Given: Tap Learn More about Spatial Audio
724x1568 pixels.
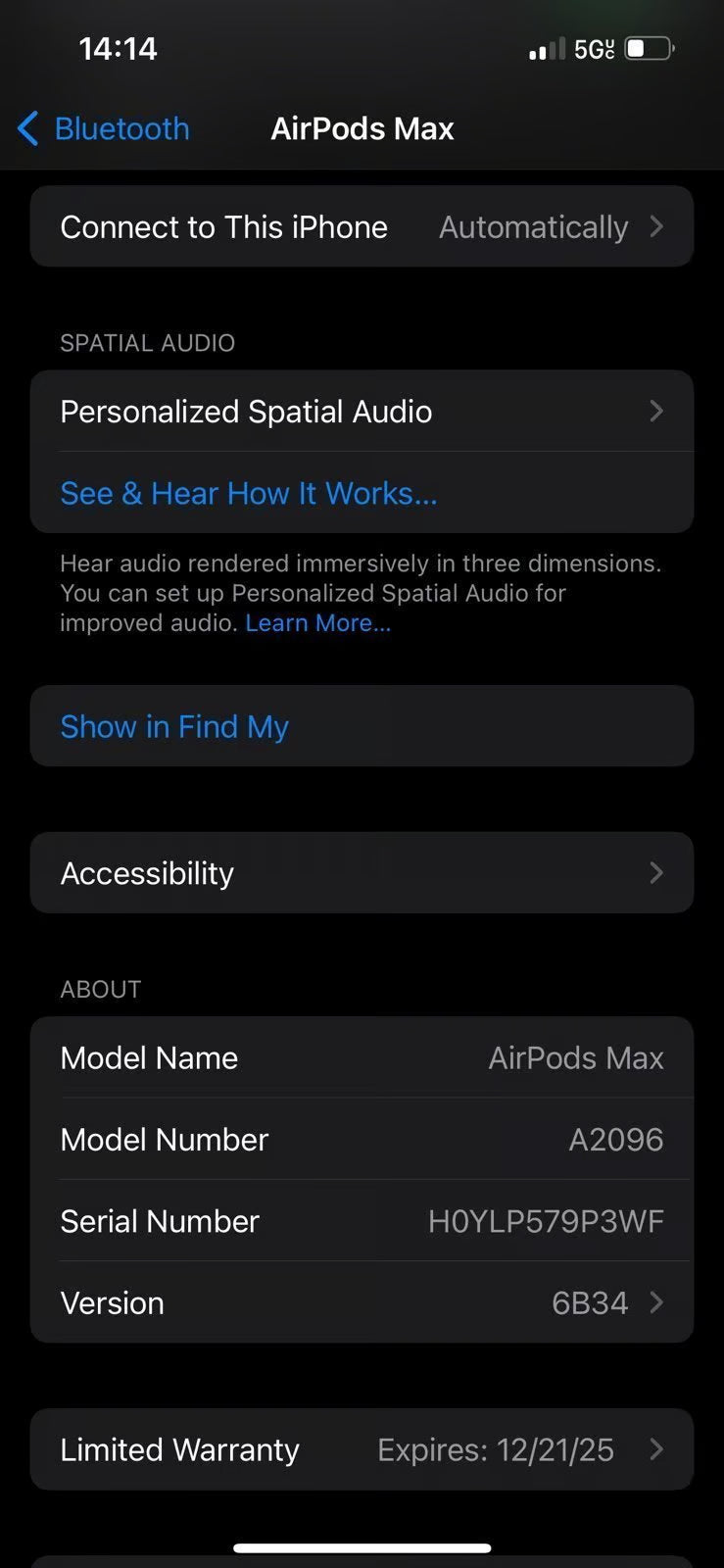Looking at the screenshot, I should [317, 622].
